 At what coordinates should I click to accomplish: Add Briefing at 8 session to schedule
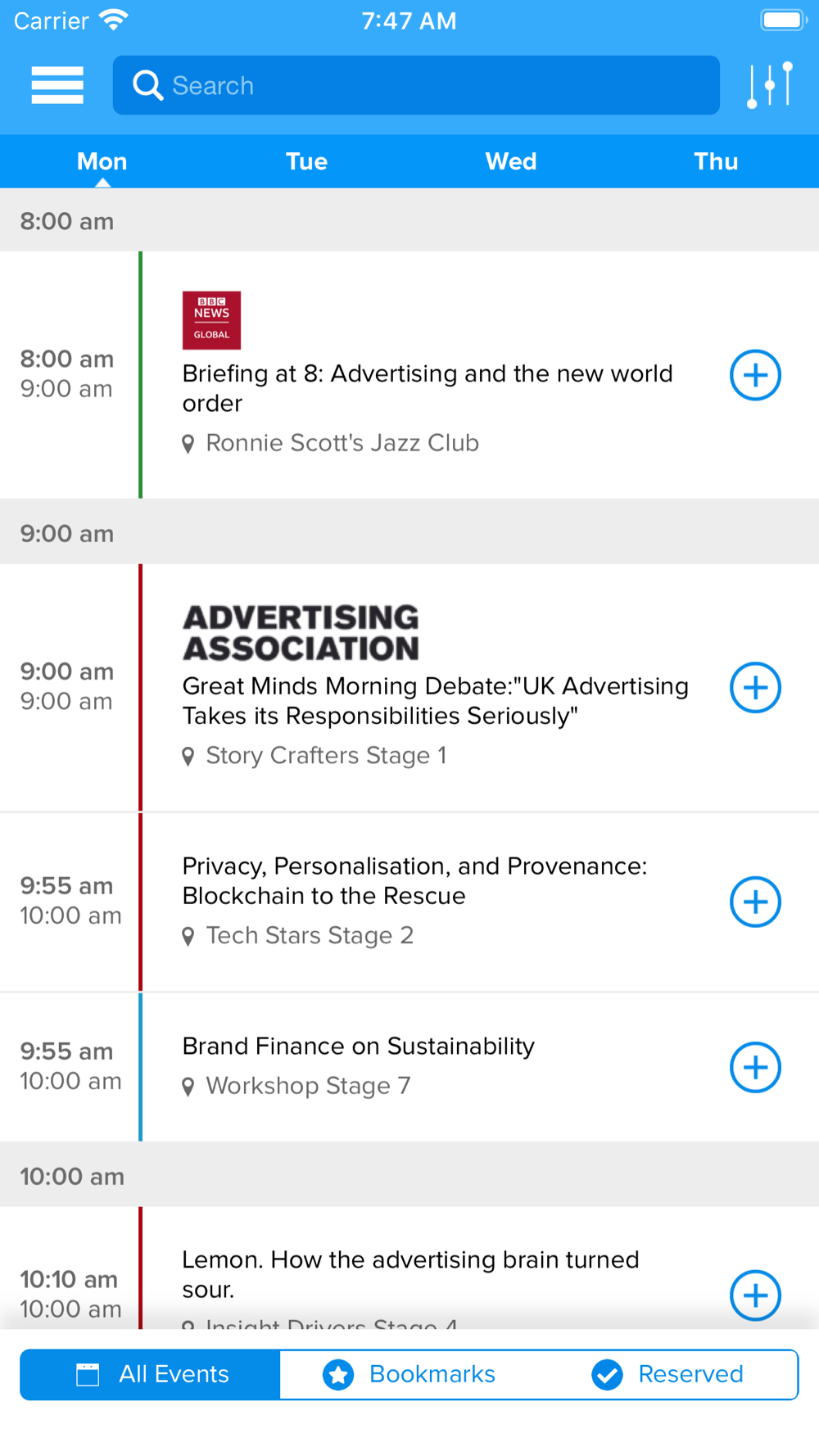(x=755, y=375)
